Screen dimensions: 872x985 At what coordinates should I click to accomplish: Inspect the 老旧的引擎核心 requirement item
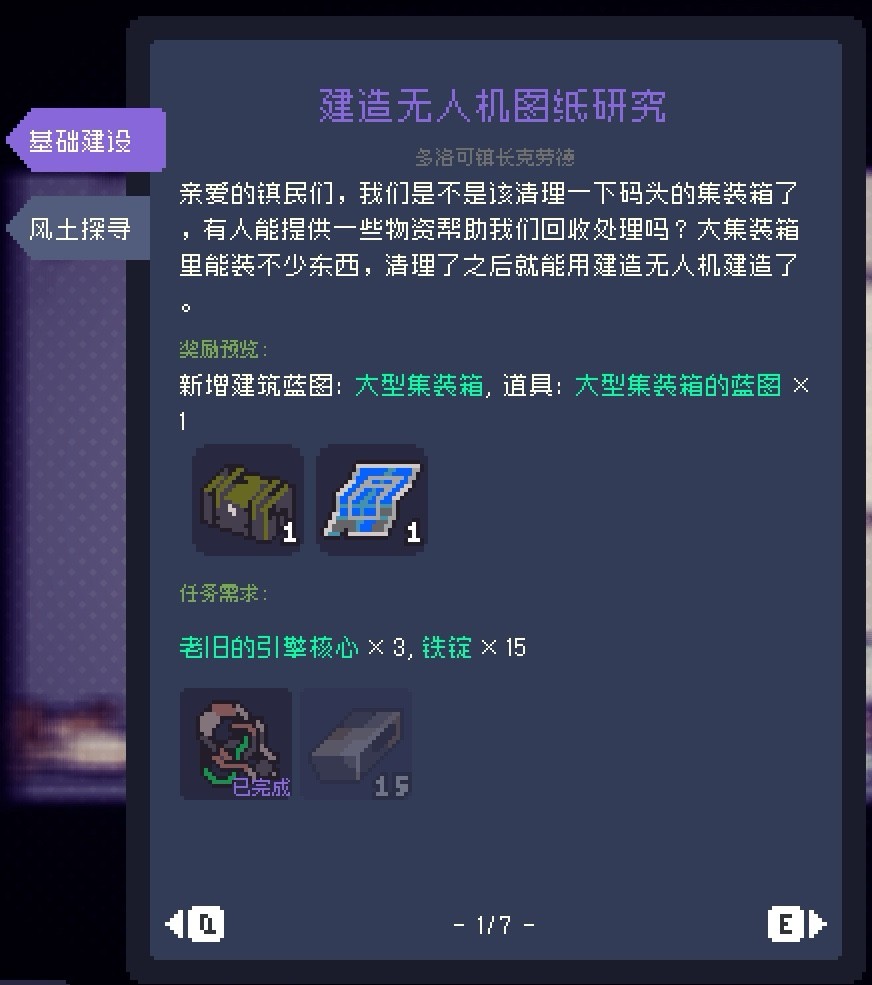coord(236,744)
